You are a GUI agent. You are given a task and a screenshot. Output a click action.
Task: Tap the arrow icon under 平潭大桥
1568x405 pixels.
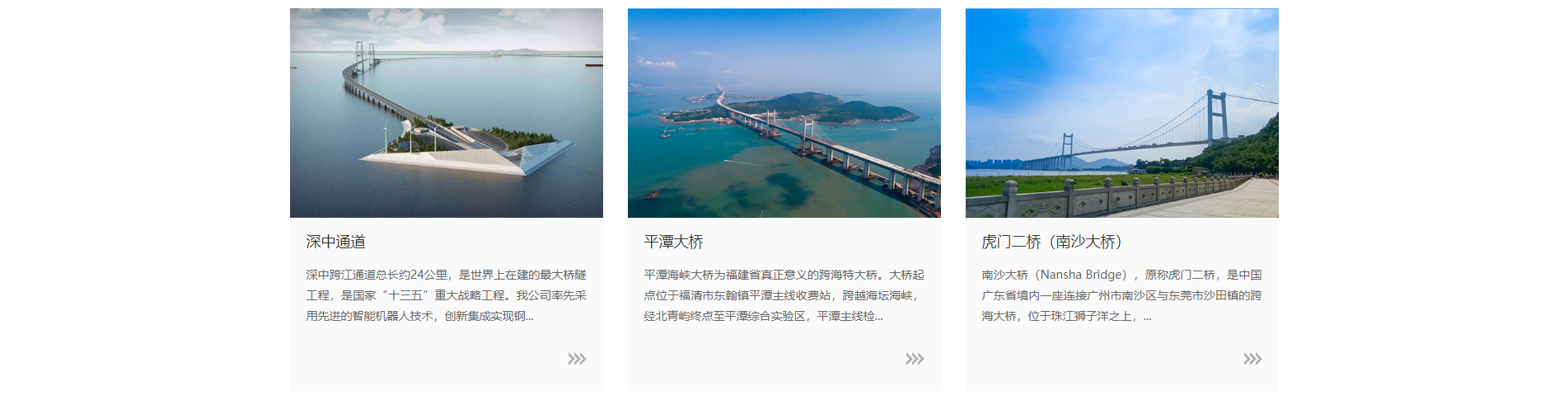(915, 359)
